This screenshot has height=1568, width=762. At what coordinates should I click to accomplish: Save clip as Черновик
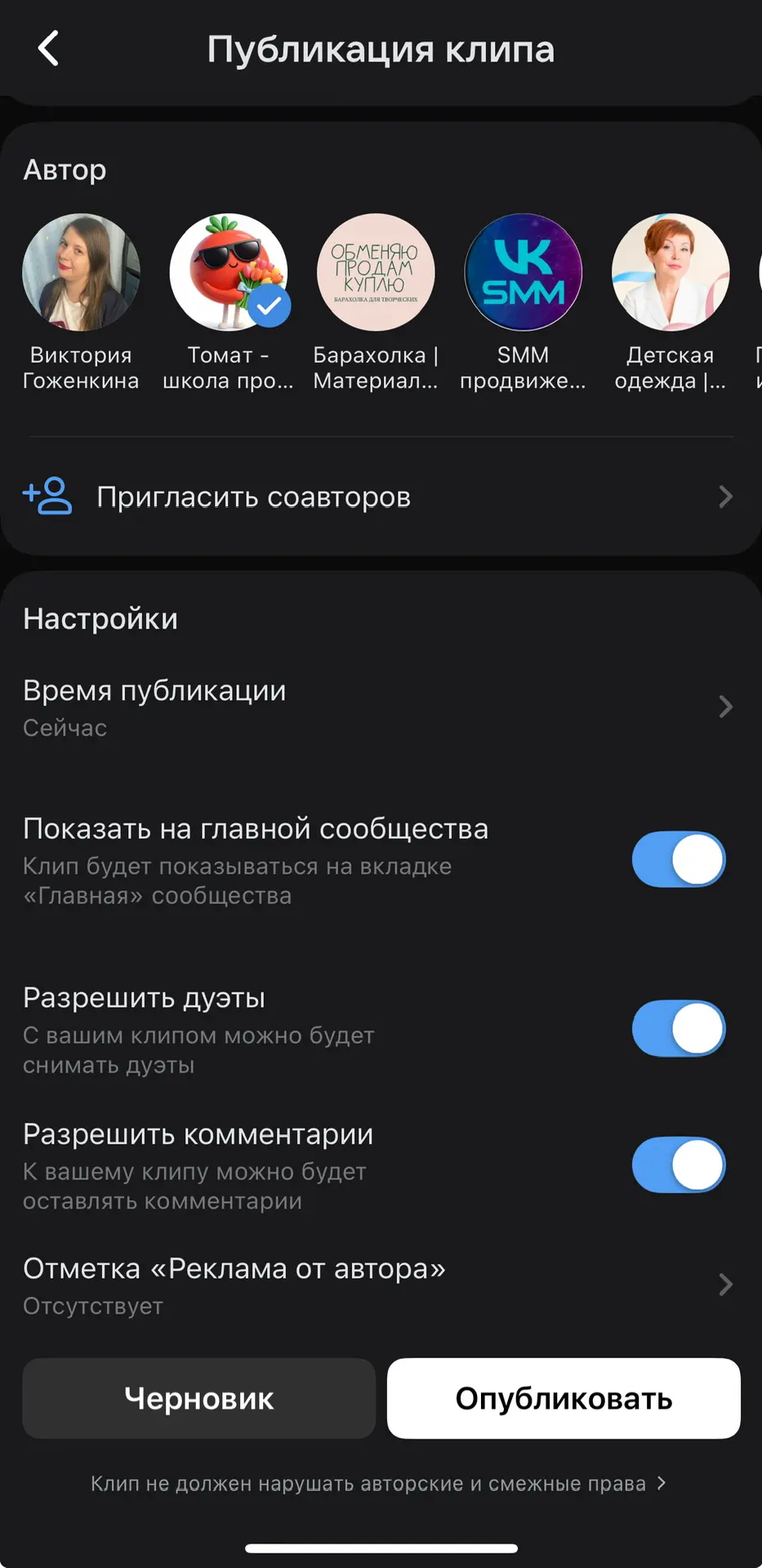[x=198, y=1398]
